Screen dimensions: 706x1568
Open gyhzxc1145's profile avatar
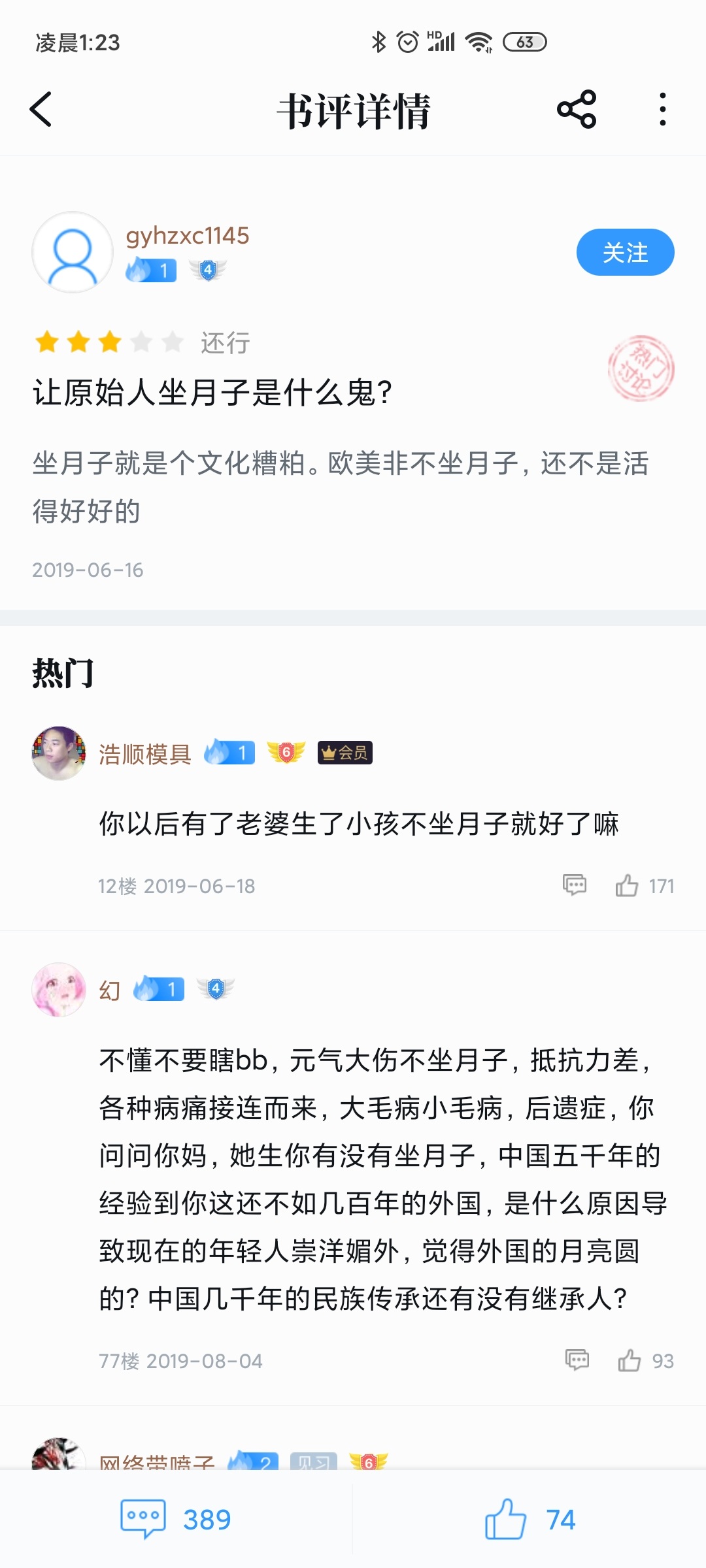tap(73, 252)
